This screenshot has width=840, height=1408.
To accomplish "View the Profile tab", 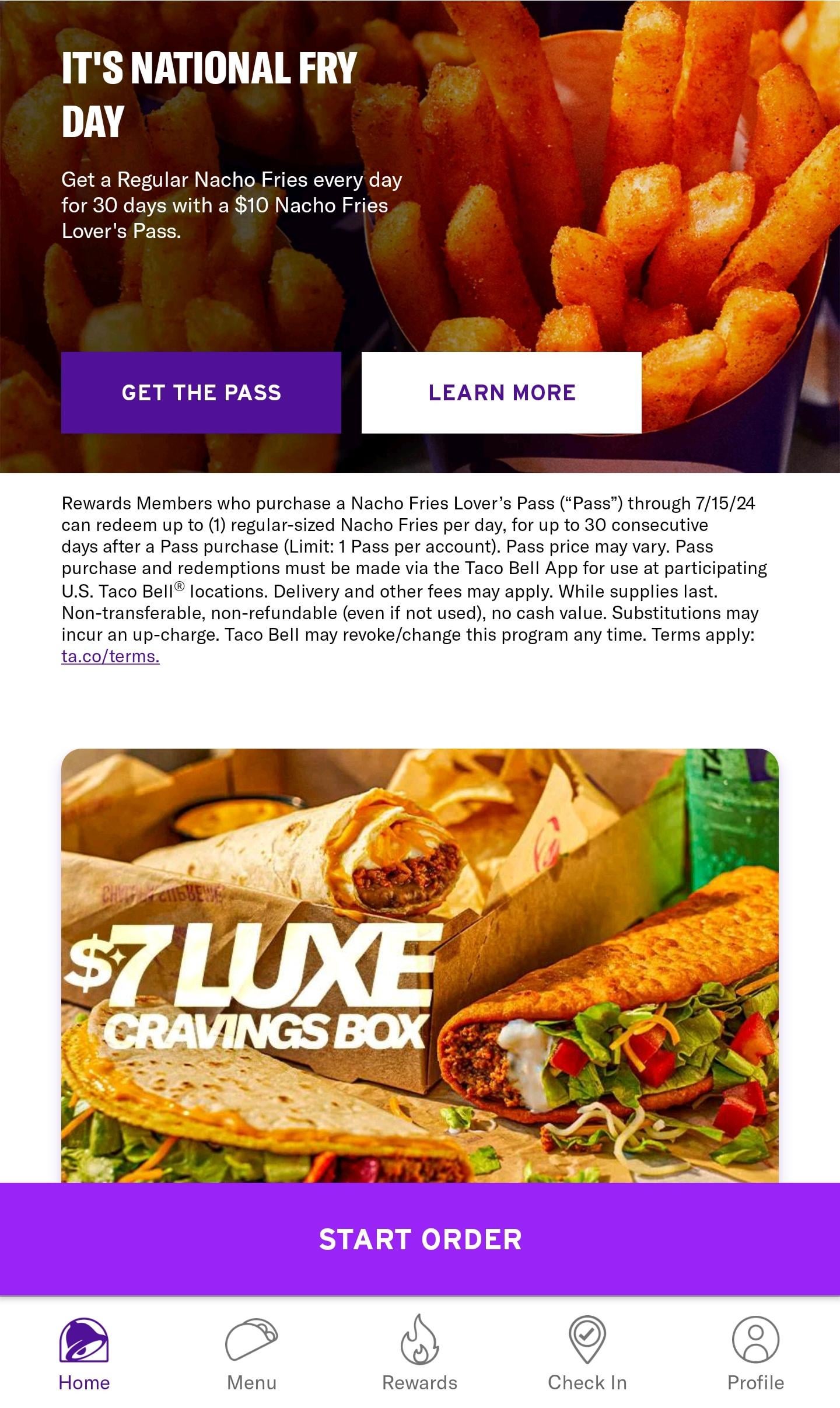I will 755,1353.
